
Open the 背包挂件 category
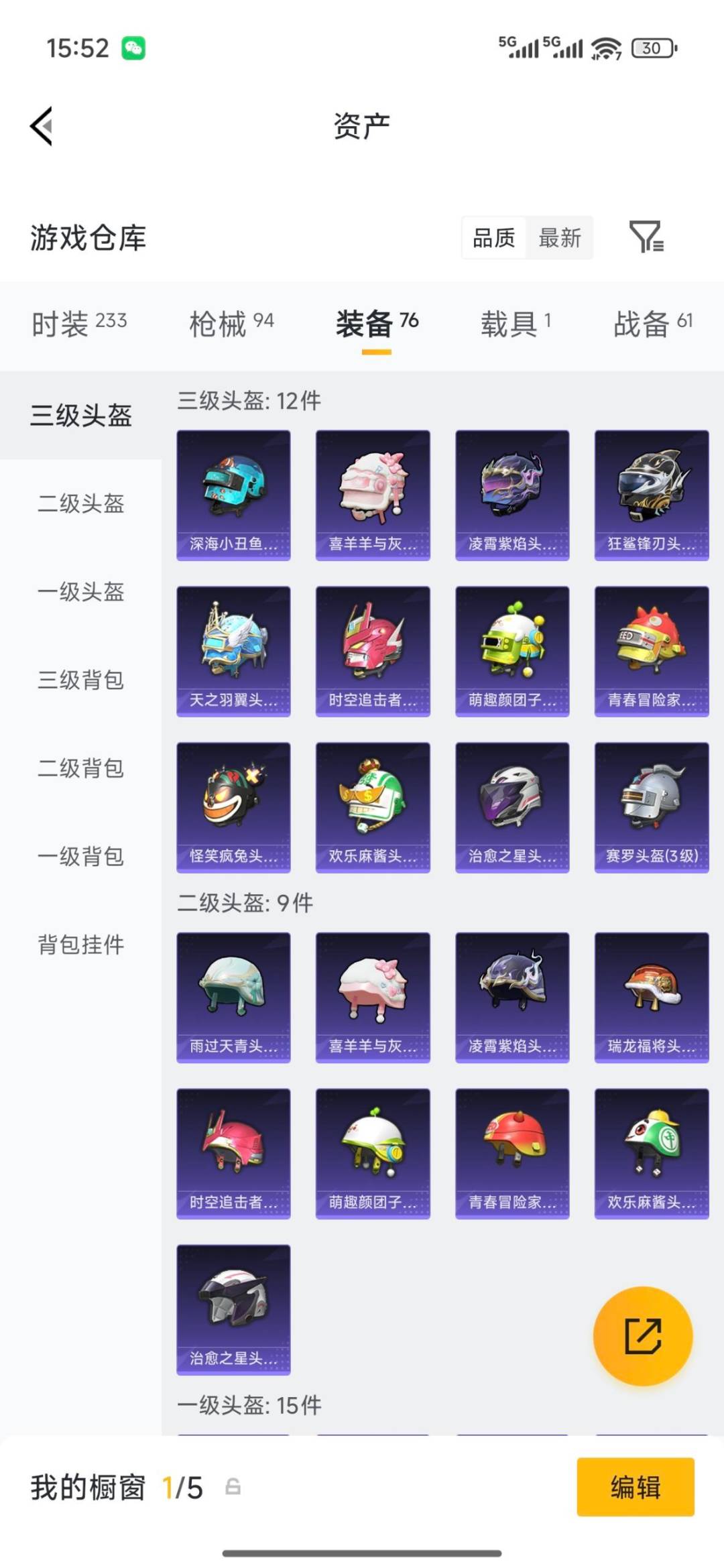80,945
